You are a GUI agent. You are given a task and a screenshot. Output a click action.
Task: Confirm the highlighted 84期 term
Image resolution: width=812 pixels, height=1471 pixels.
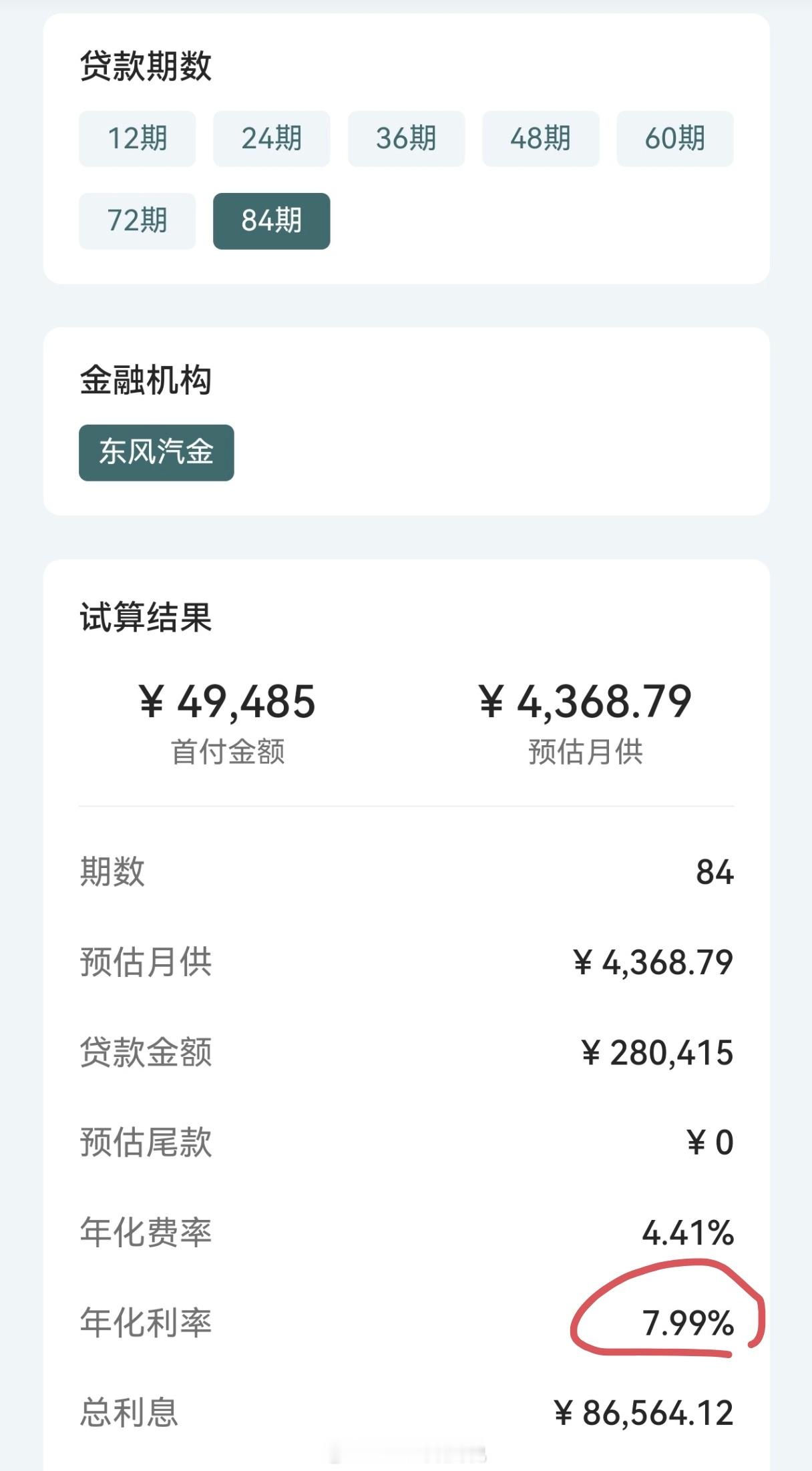point(271,221)
